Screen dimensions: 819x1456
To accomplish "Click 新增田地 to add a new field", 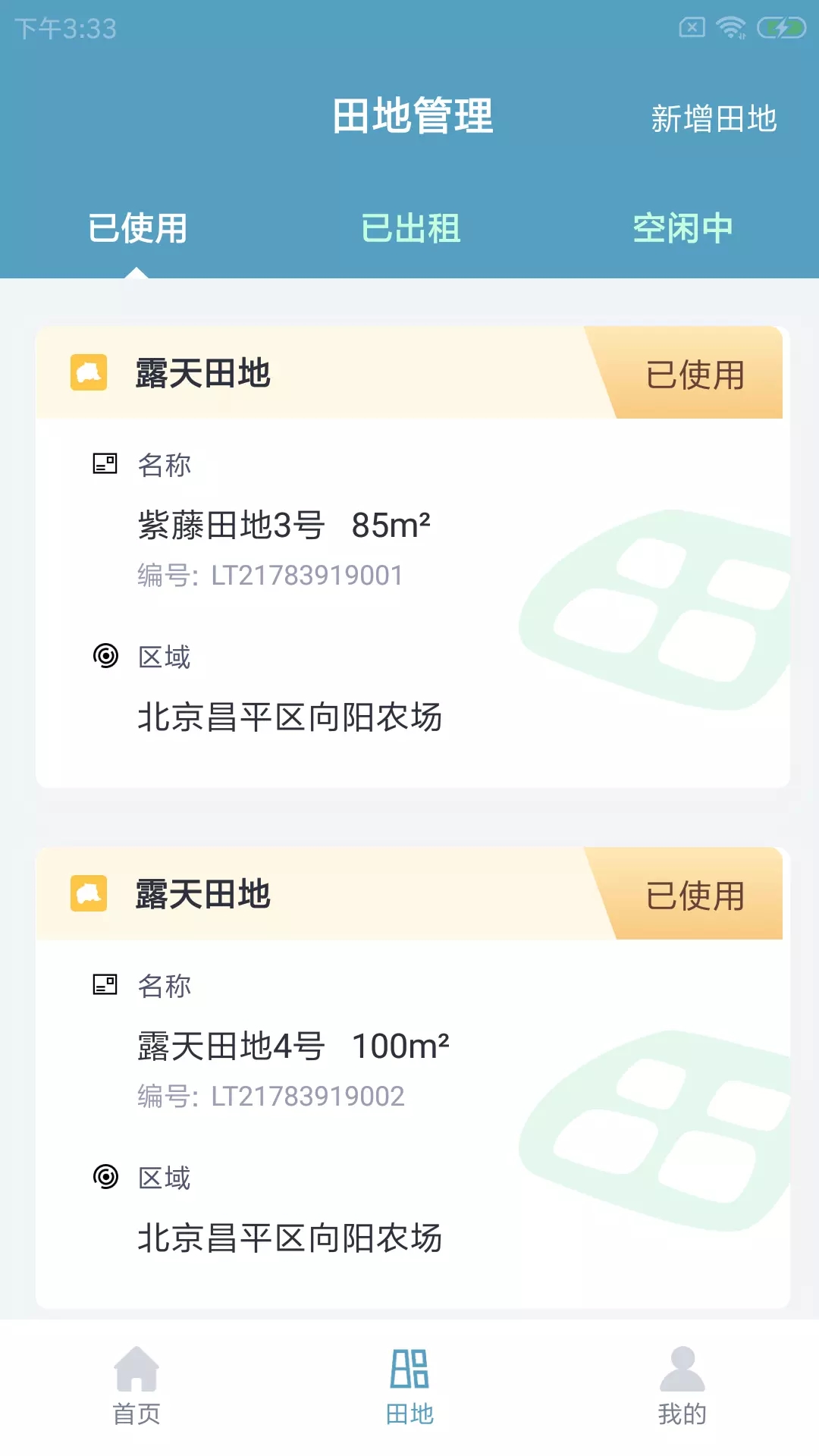I will point(714,118).
